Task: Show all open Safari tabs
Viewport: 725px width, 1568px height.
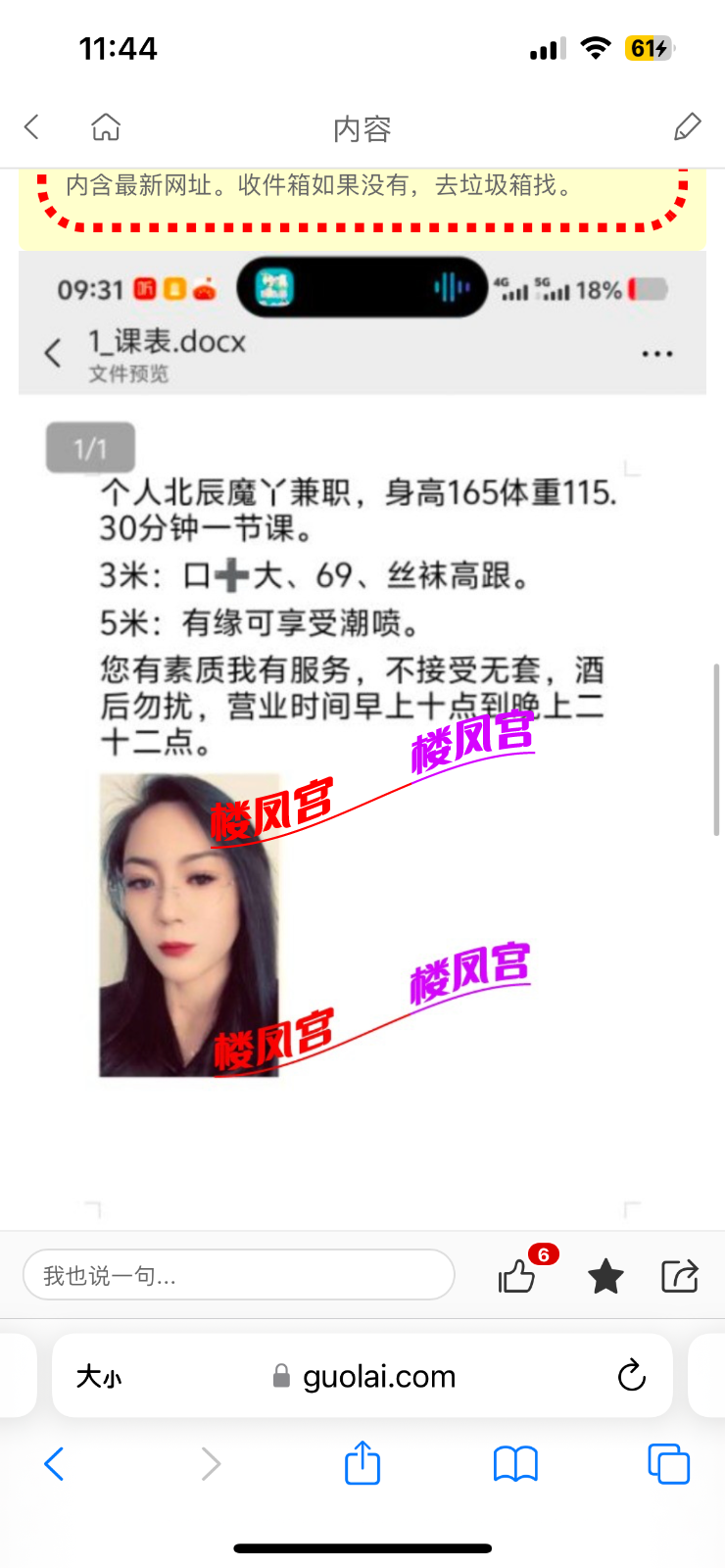Action: [668, 1464]
